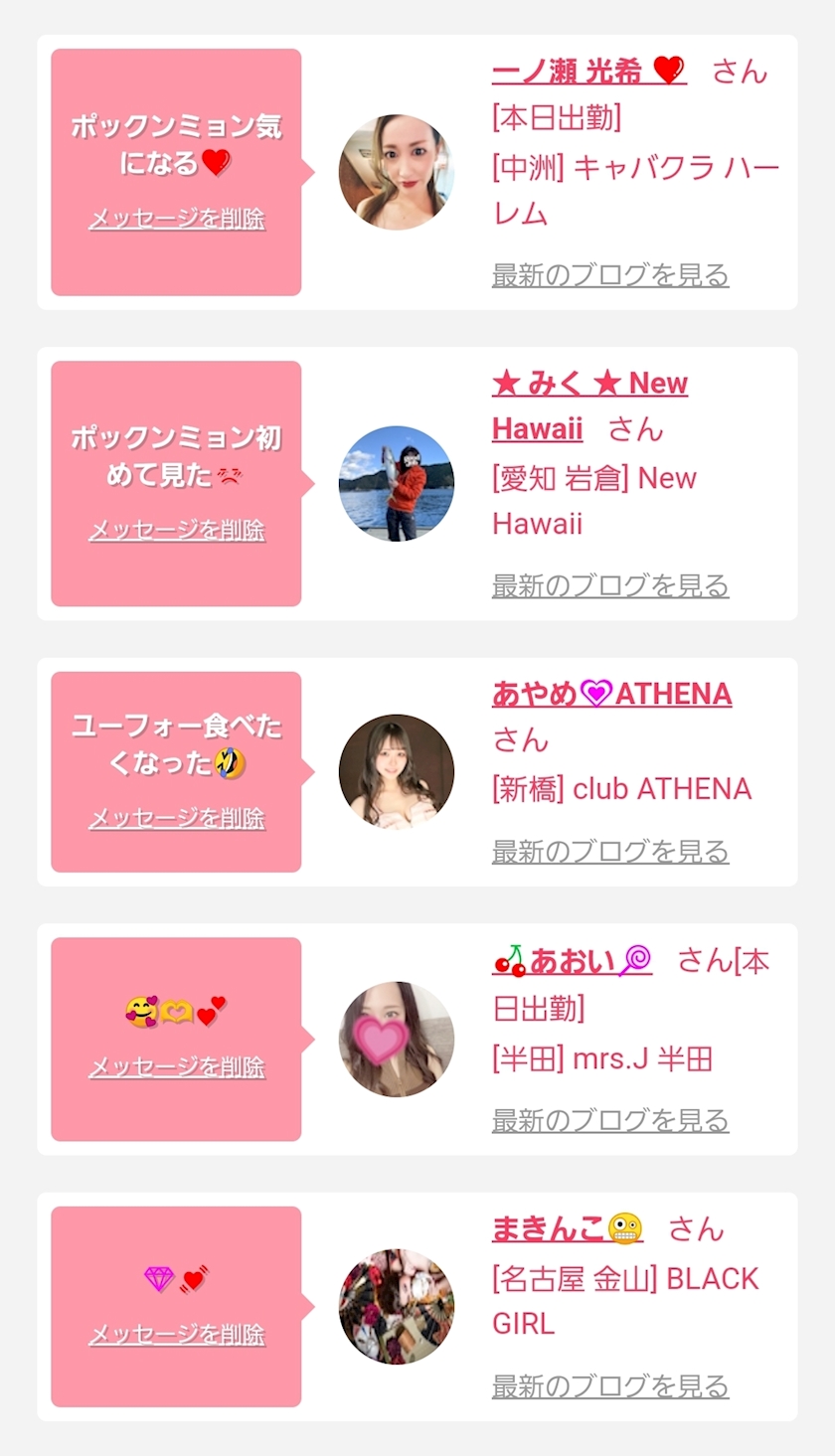
Task: Delete the ポックンミョン初めて見た message
Action: 177,531
